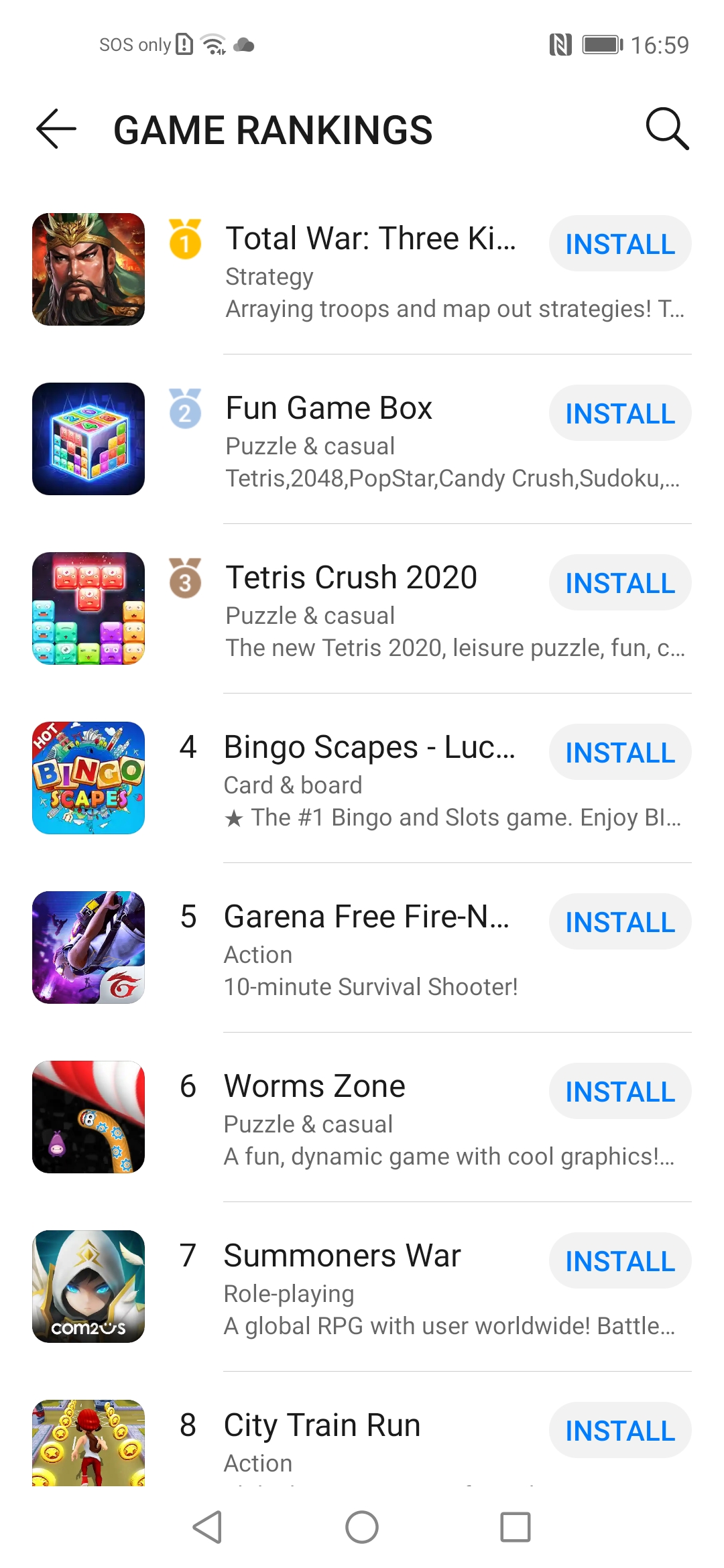Install Fun Game Box
Viewport: 724px width, 1568px height.
[619, 413]
